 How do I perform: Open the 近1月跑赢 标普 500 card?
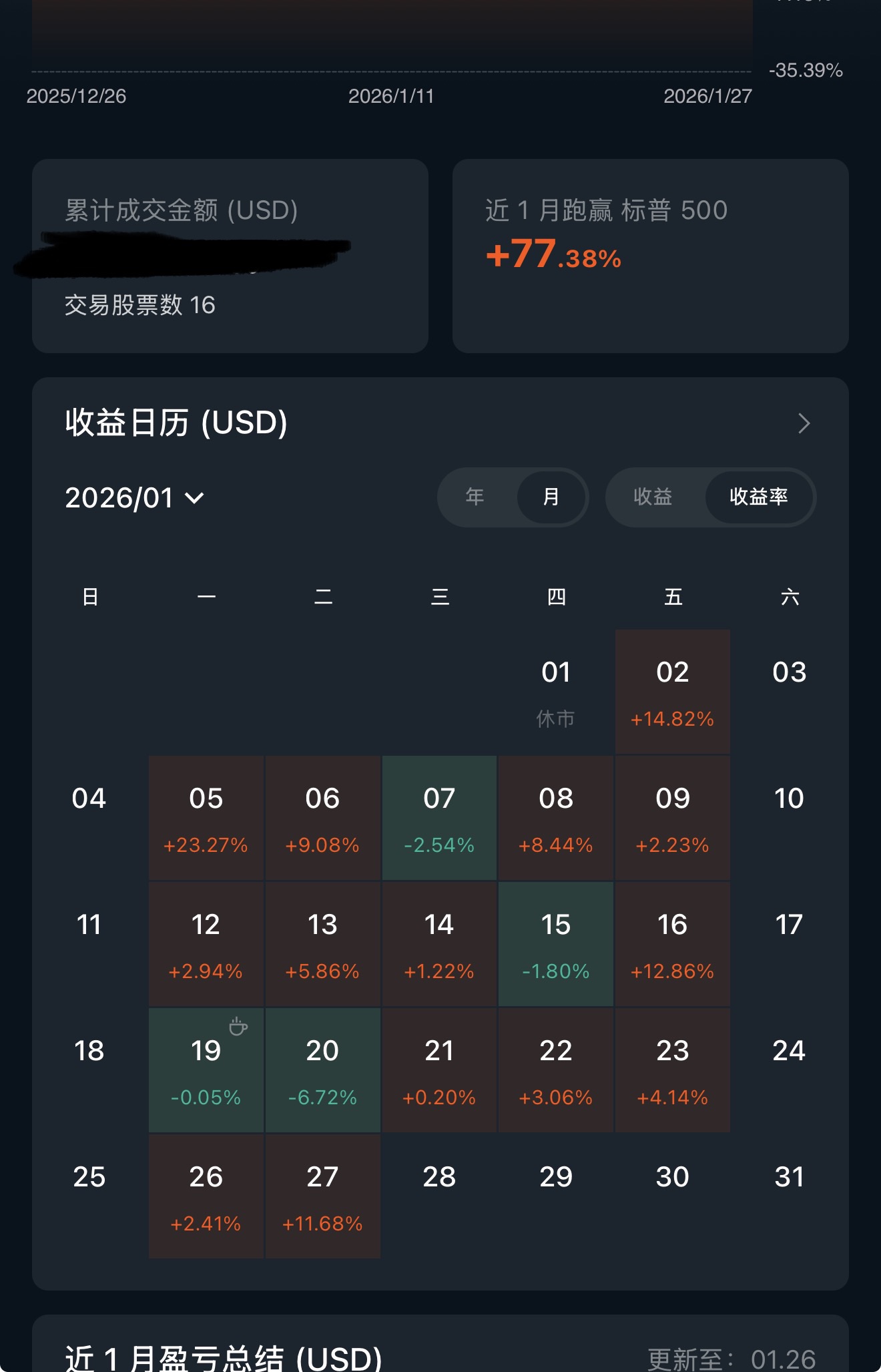point(650,256)
